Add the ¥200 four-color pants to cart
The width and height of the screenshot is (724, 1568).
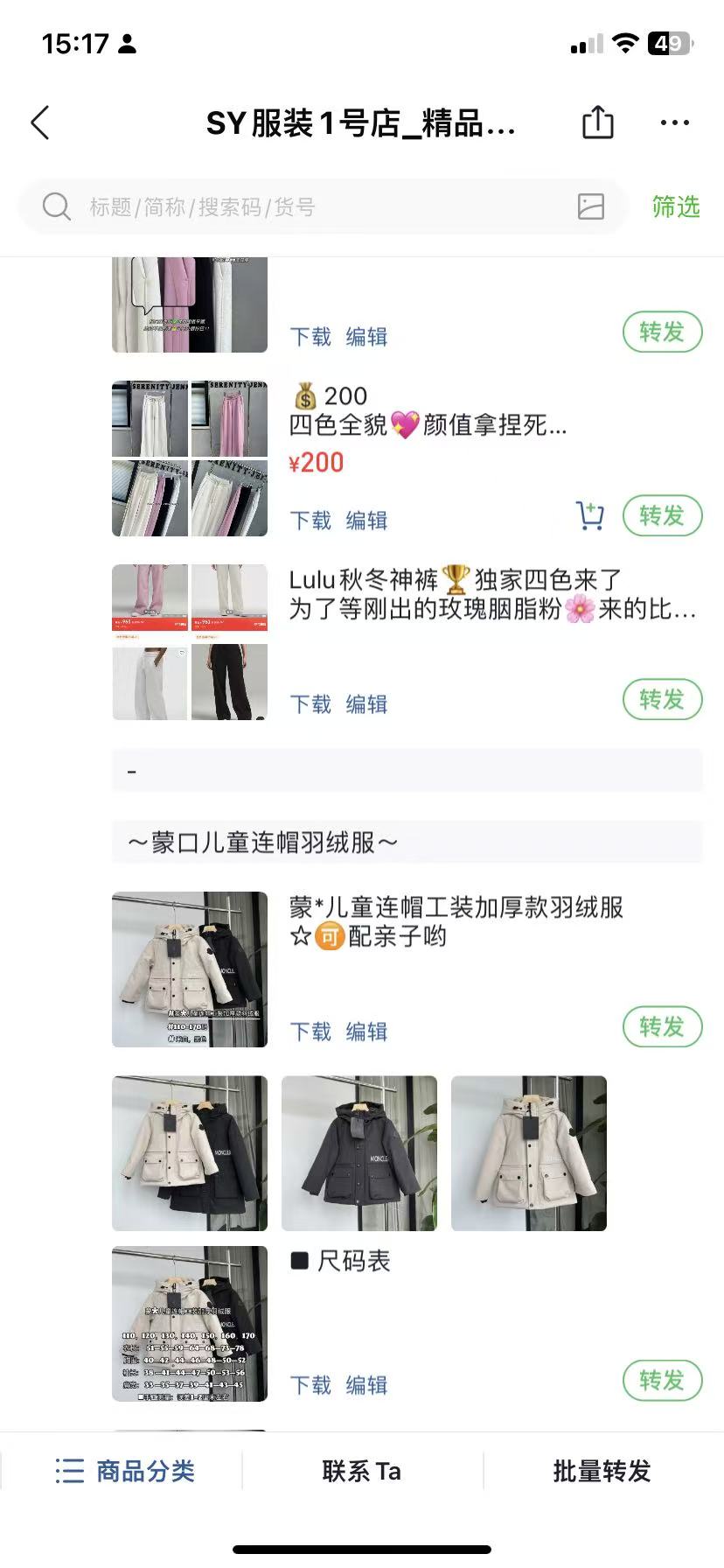coord(590,516)
